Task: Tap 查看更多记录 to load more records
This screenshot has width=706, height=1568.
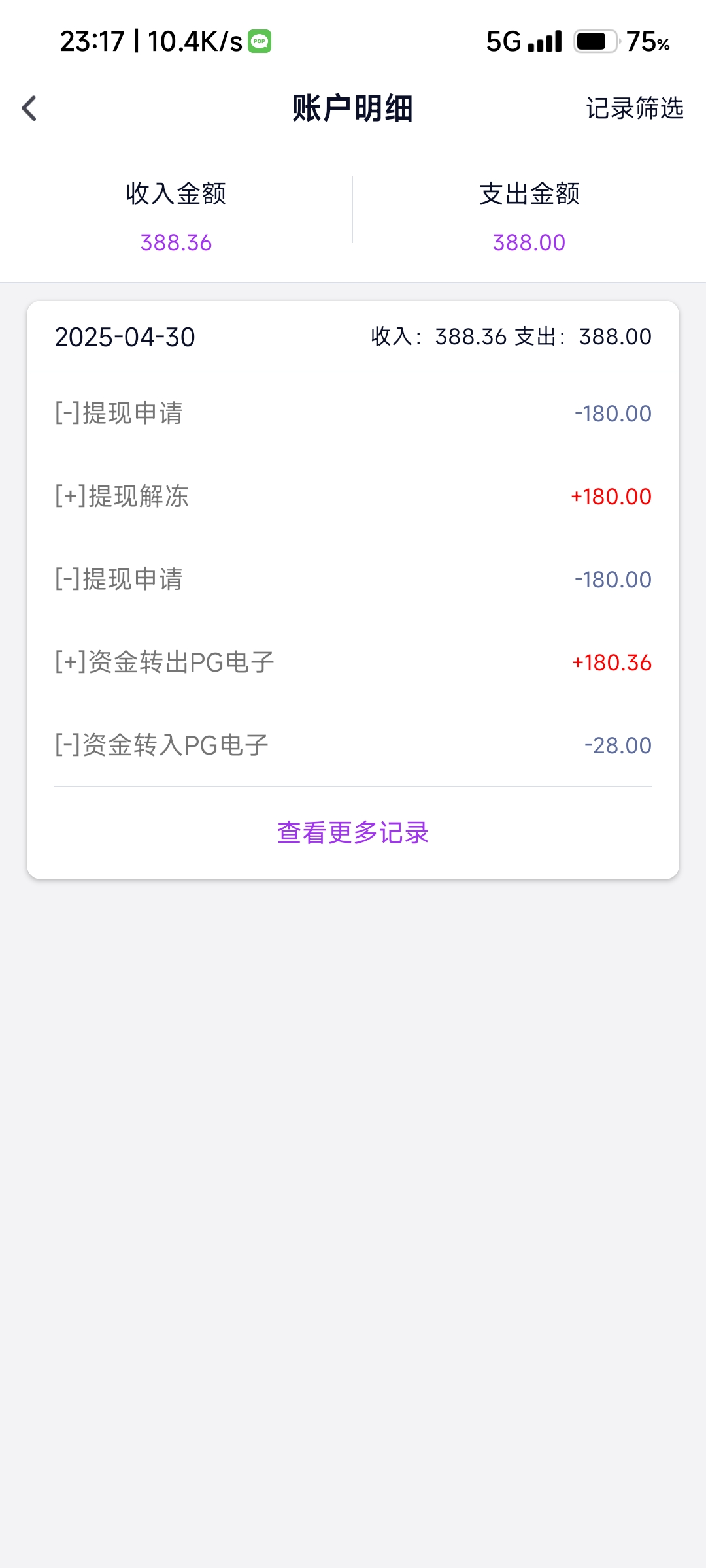Action: (353, 833)
